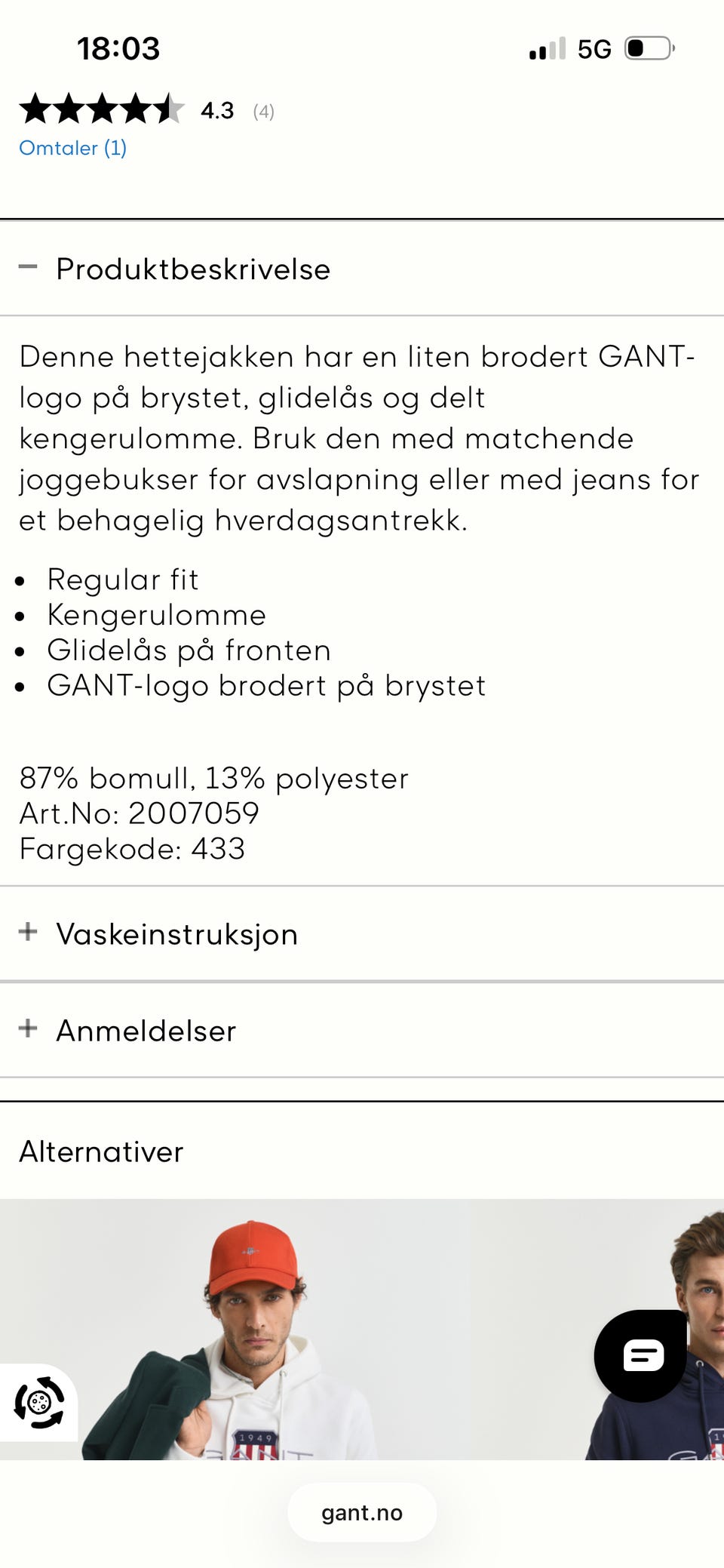Click the minus icon next to Produktbeskrivelse
The height and width of the screenshot is (1568, 724).
(x=28, y=268)
